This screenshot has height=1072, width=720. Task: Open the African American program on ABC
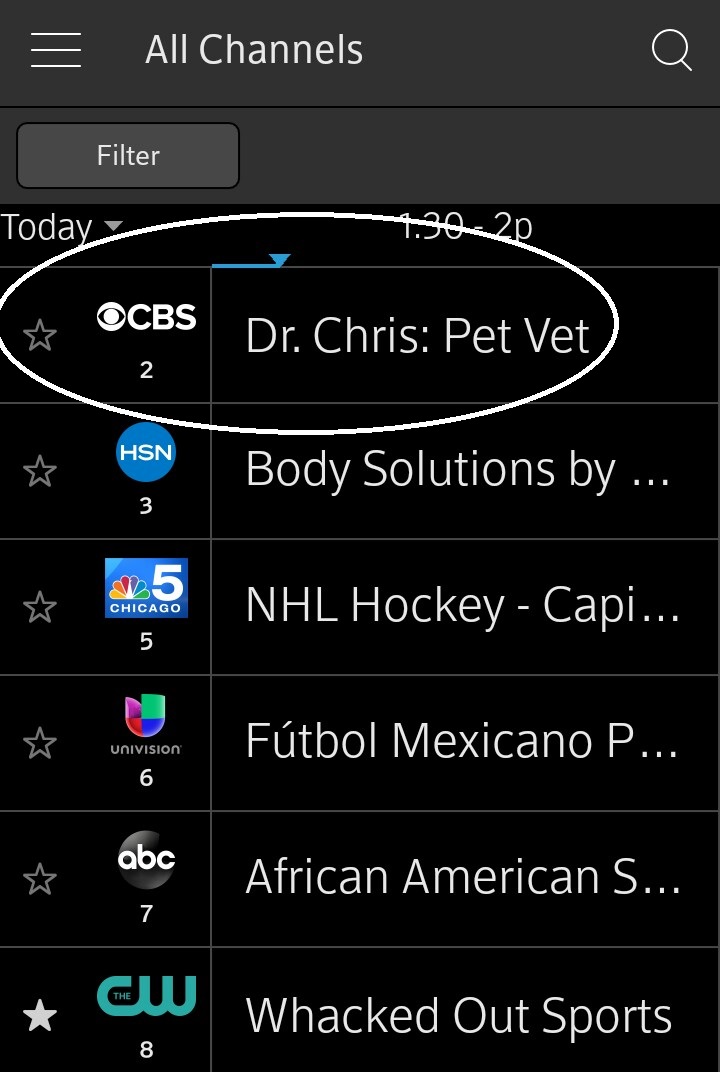464,879
